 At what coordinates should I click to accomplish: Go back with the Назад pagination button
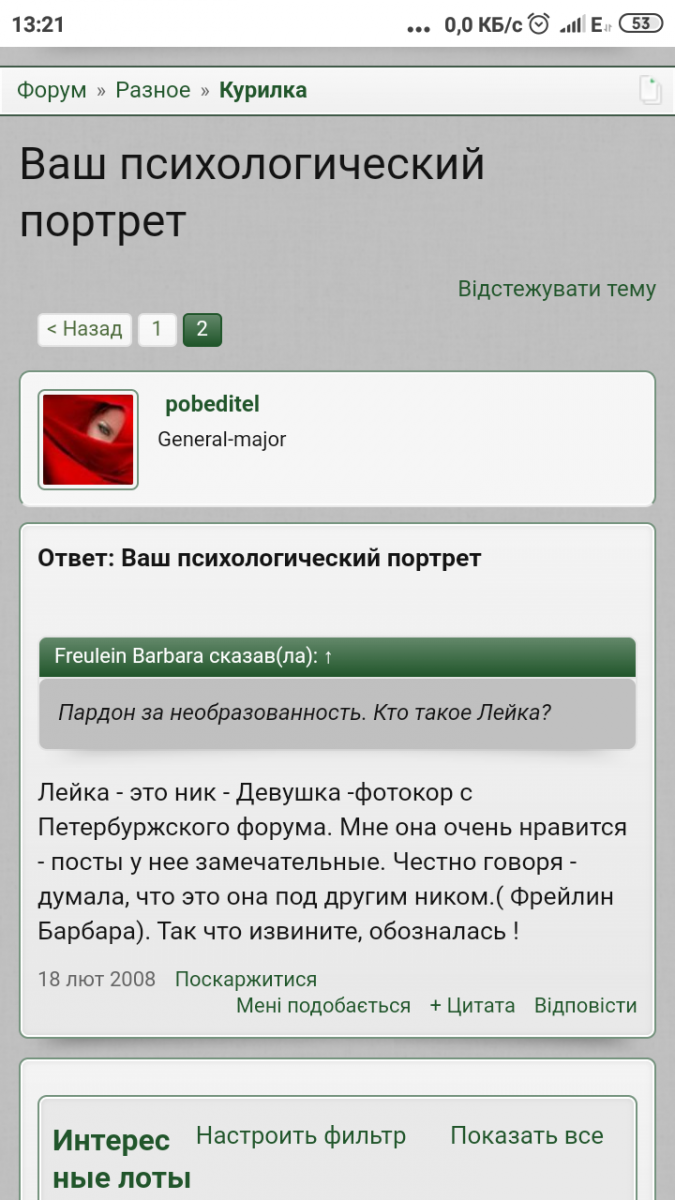(84, 329)
